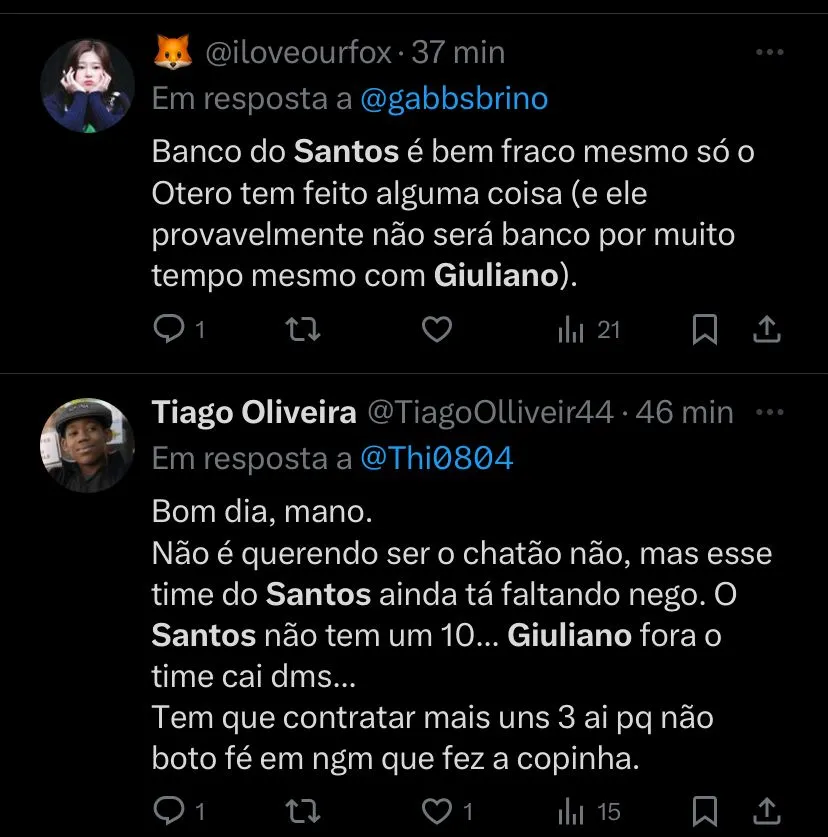
Task: Share @iloveourfox's tweet
Action: coord(766,329)
